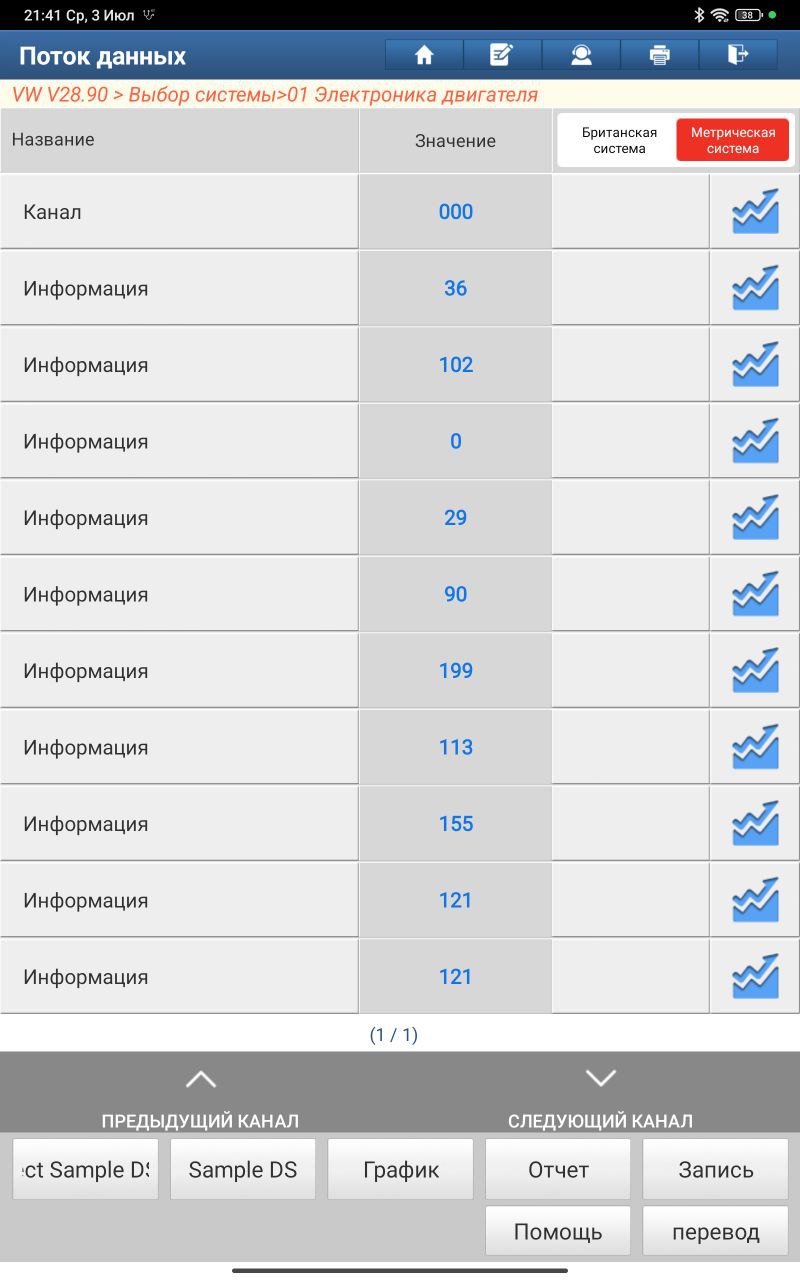Tap the Sample DS button
The width and height of the screenshot is (800, 1280).
[243, 1169]
